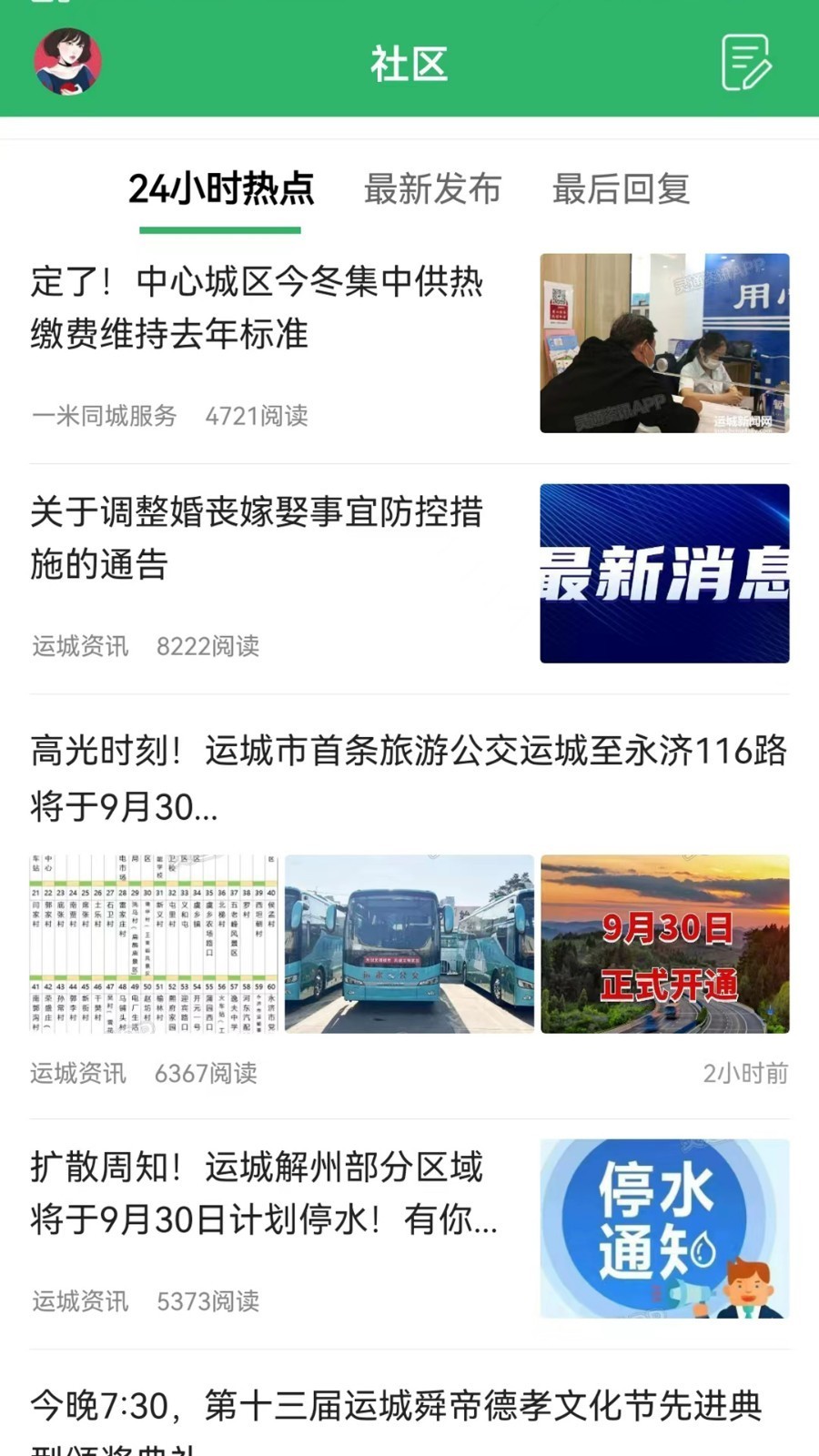Stay on the 24小时热点 tab
Viewport: 819px width, 1456px height.
click(221, 190)
